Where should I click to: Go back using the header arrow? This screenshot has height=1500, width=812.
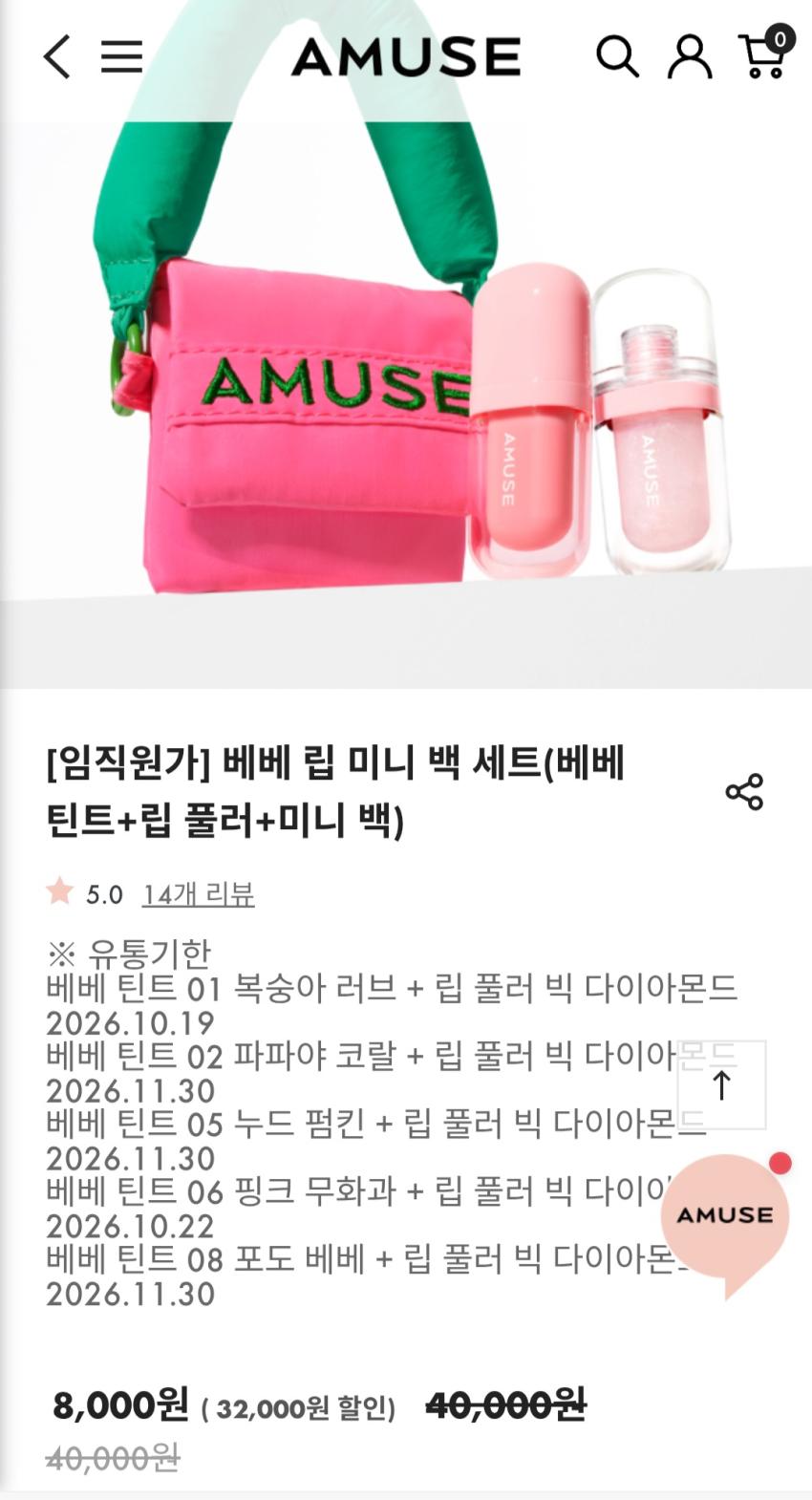click(x=57, y=56)
